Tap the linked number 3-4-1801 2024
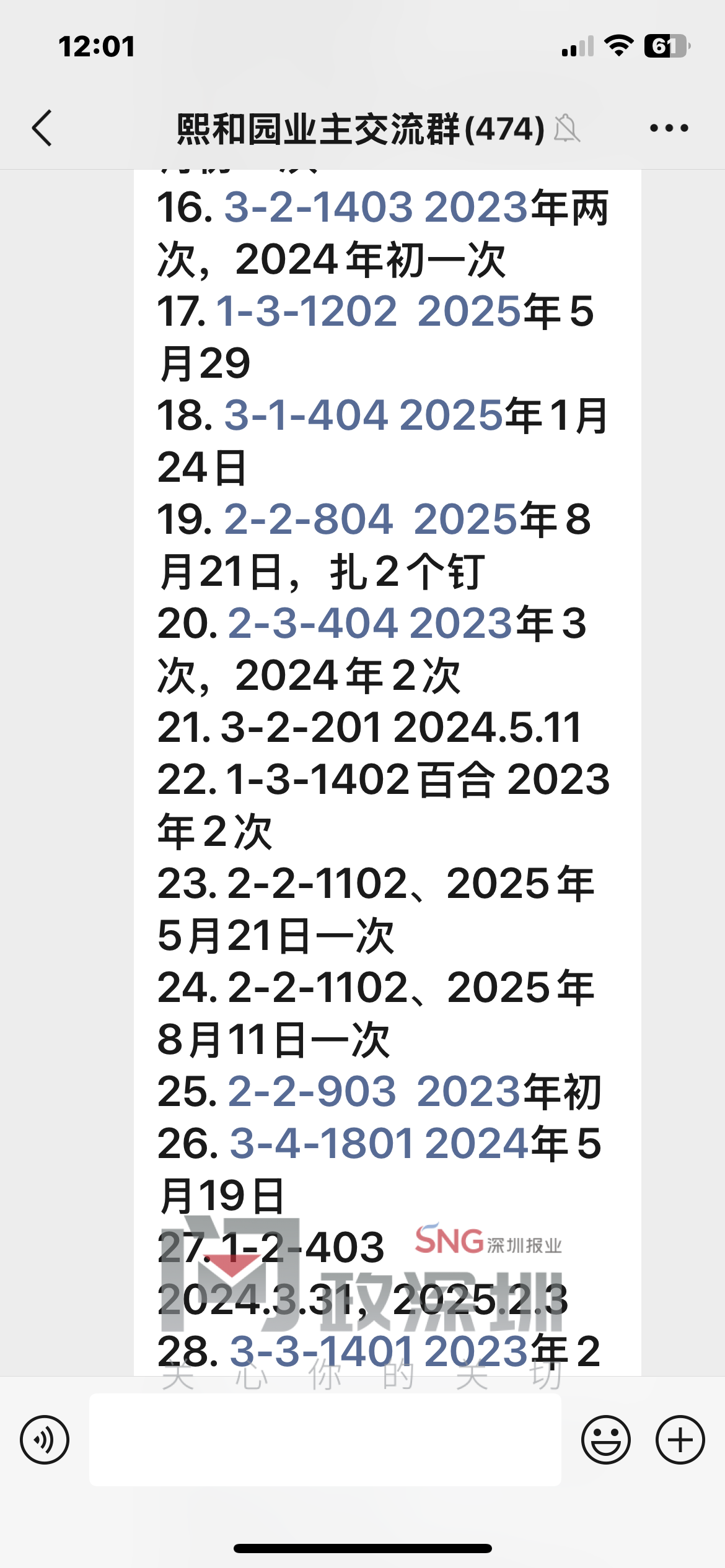 (379, 1143)
